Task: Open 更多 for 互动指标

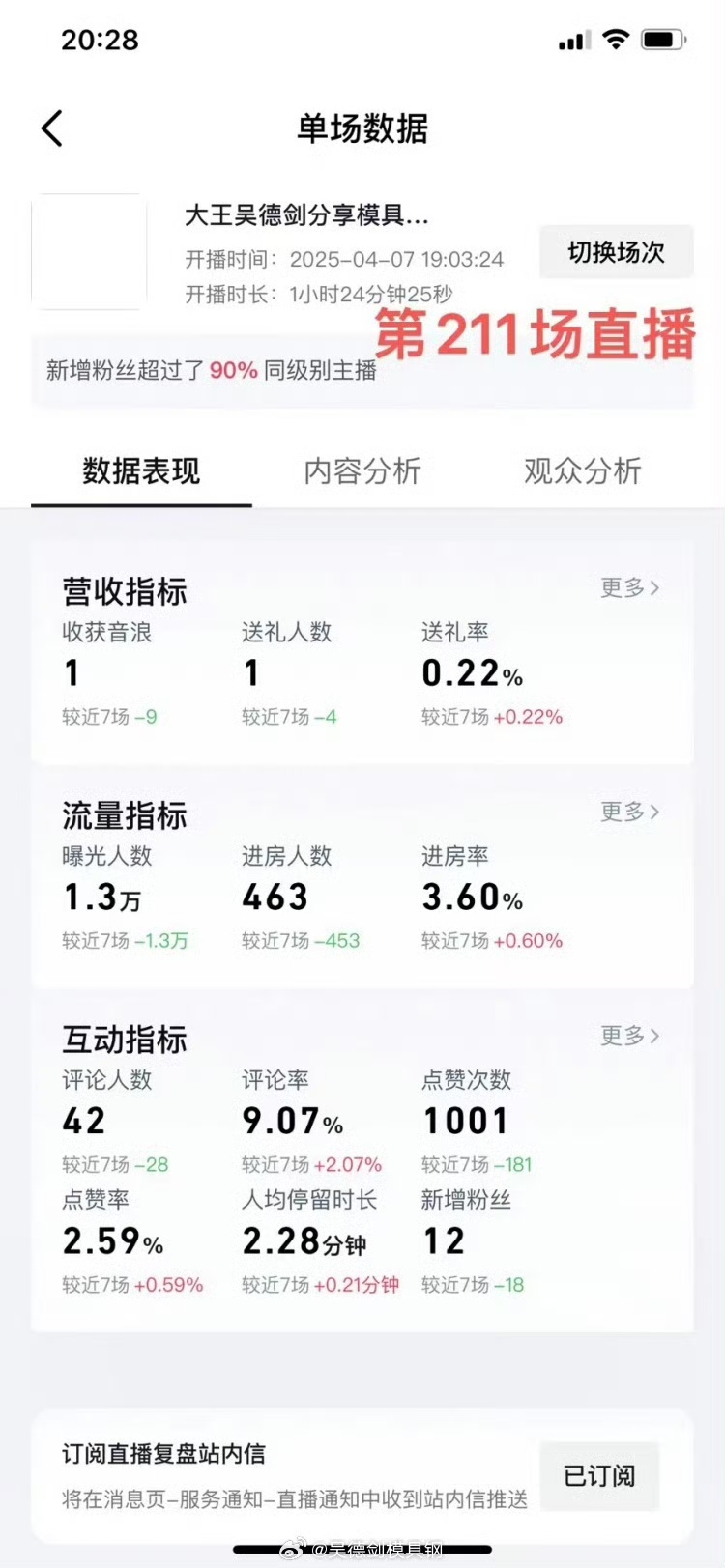Action: point(629,1036)
